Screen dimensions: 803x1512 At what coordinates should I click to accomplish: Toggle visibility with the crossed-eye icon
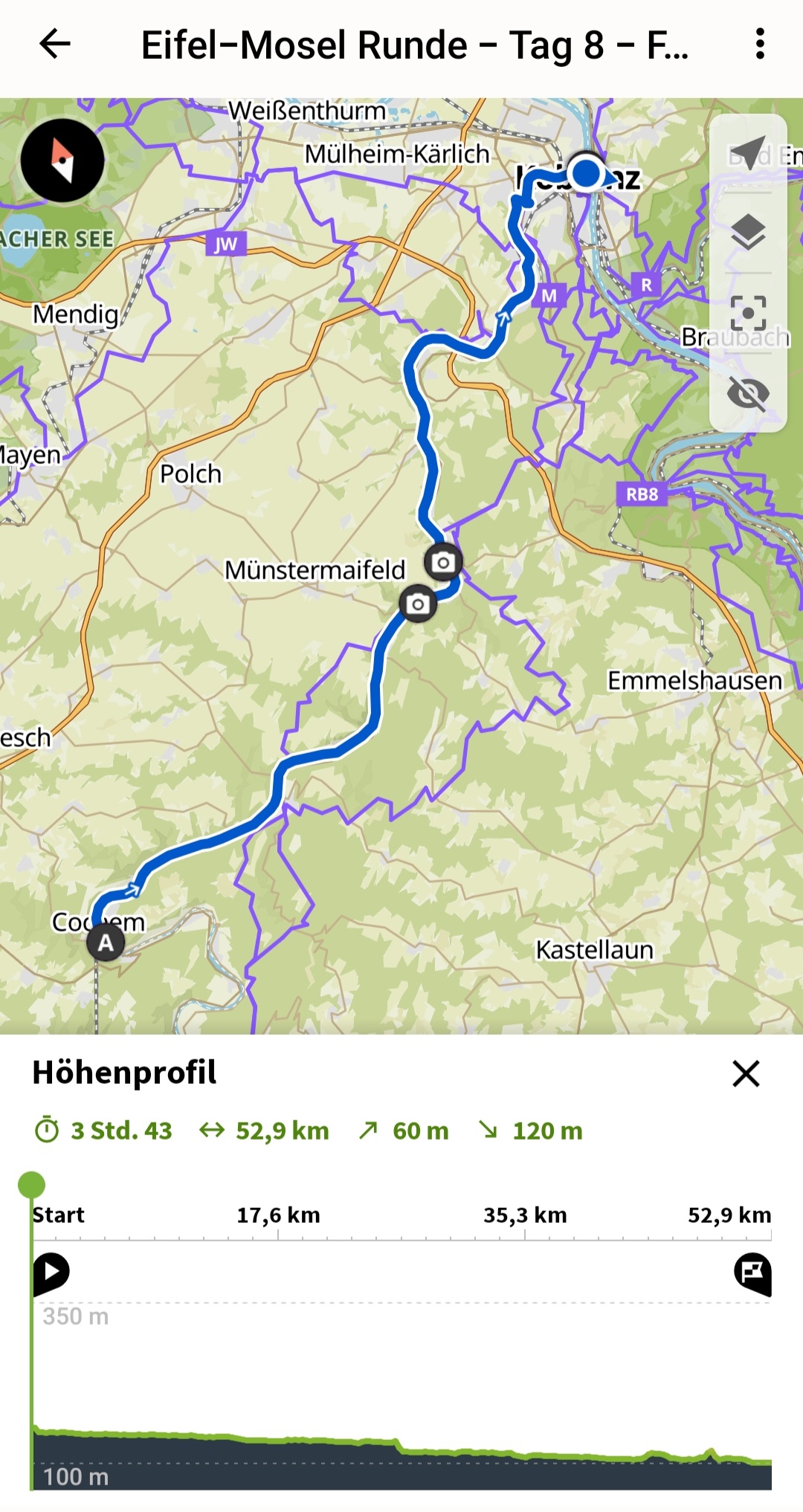(748, 392)
